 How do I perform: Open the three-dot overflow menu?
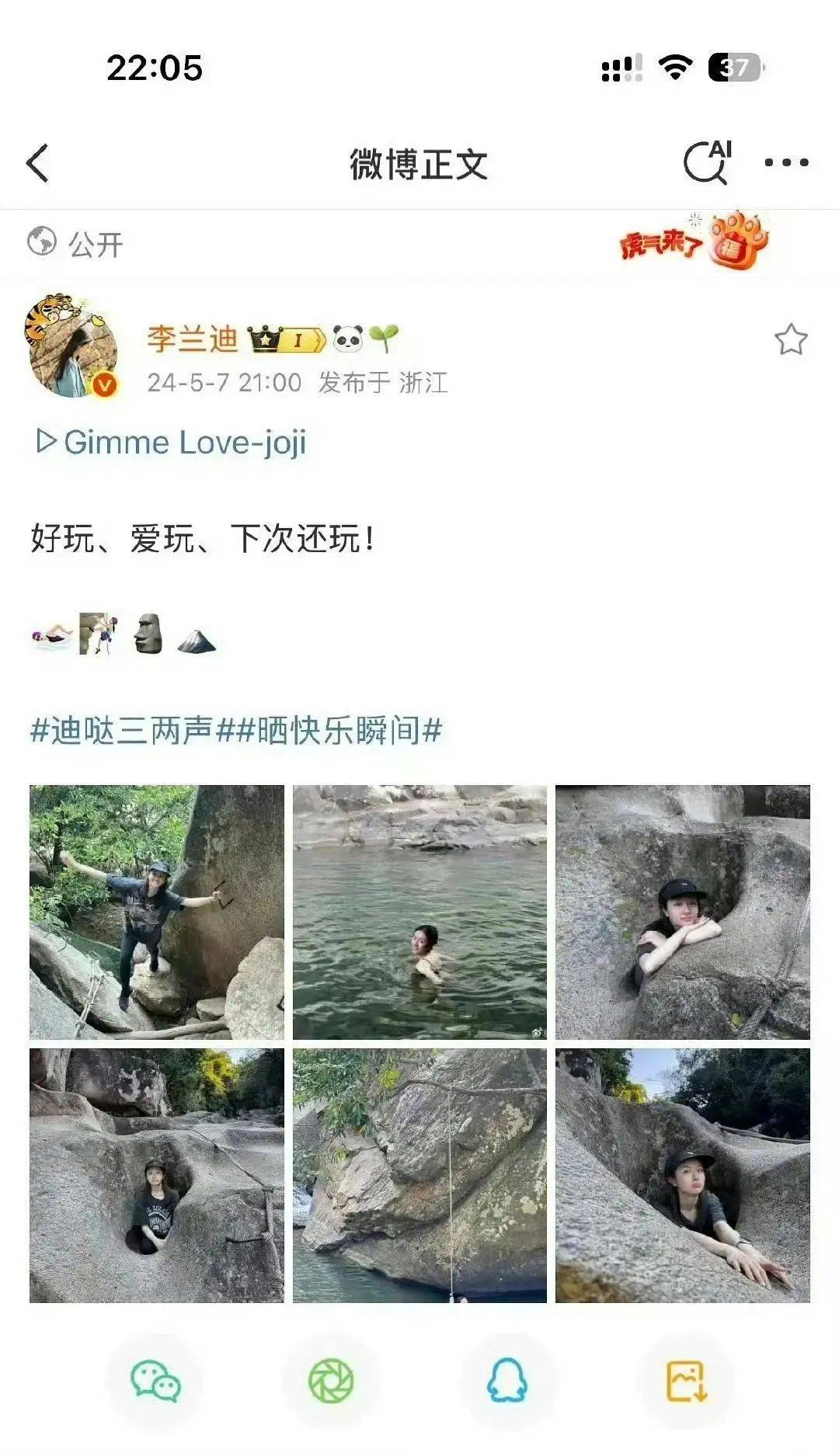pos(786,162)
